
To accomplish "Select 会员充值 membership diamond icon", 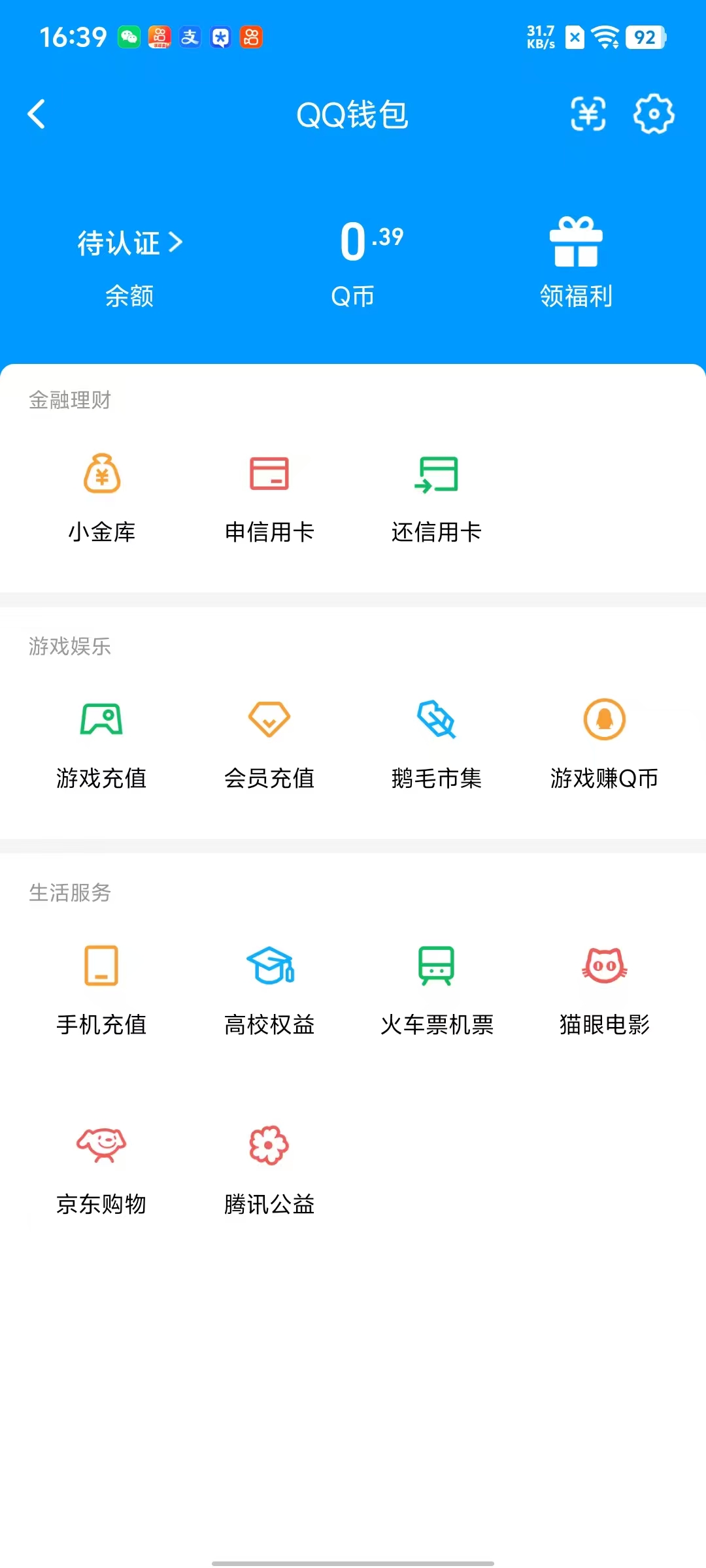I will pyautogui.click(x=269, y=721).
